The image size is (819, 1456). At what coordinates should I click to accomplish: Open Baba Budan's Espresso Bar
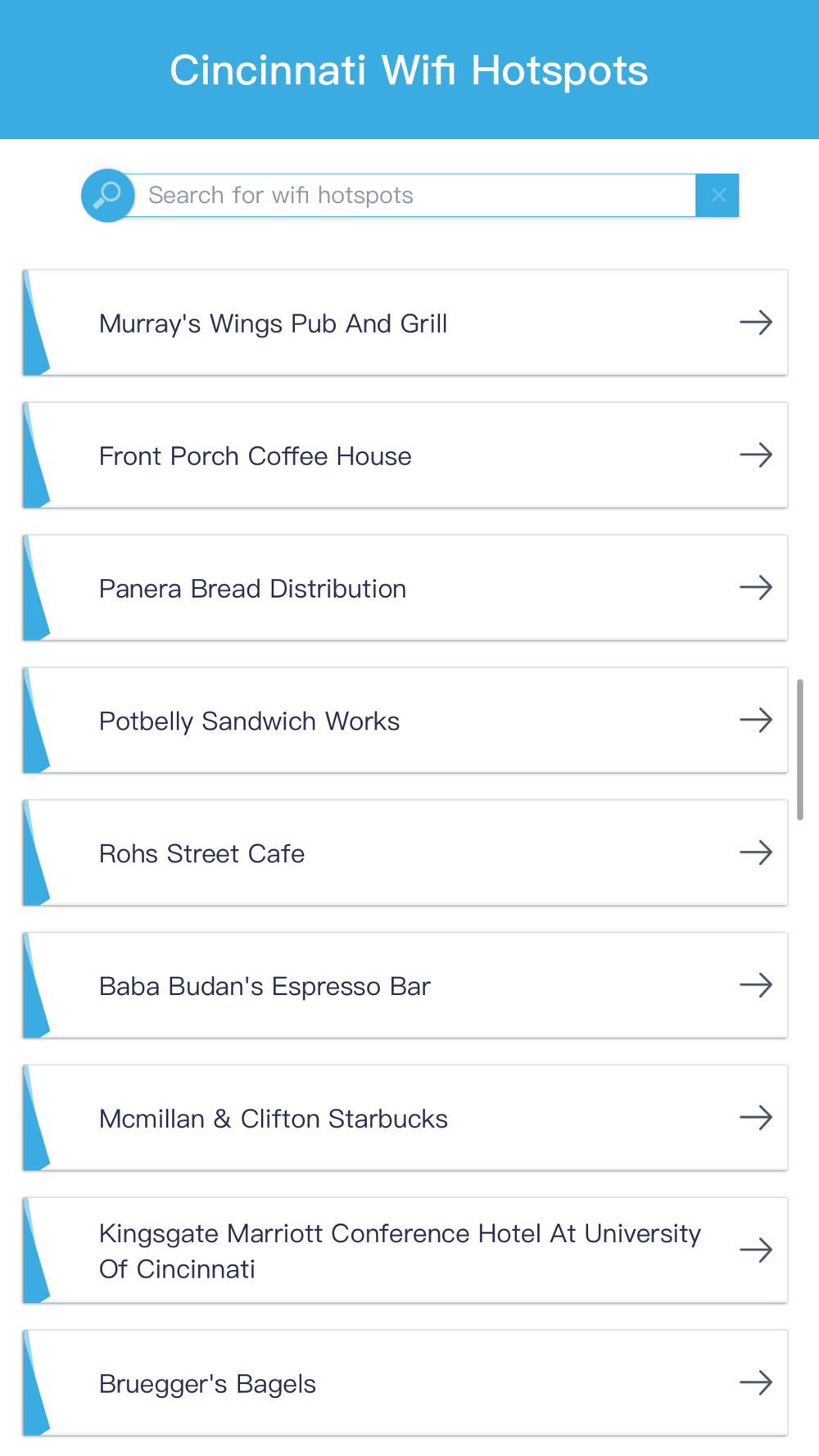pos(405,986)
